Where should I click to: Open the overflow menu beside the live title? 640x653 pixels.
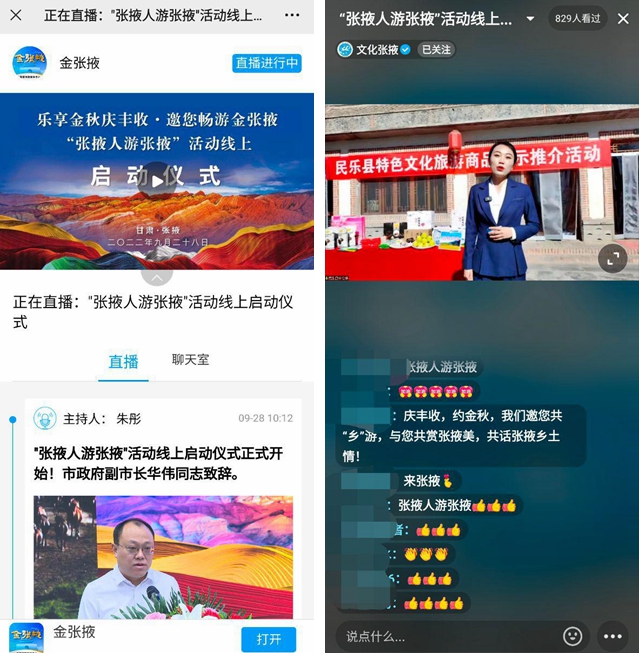(292, 15)
